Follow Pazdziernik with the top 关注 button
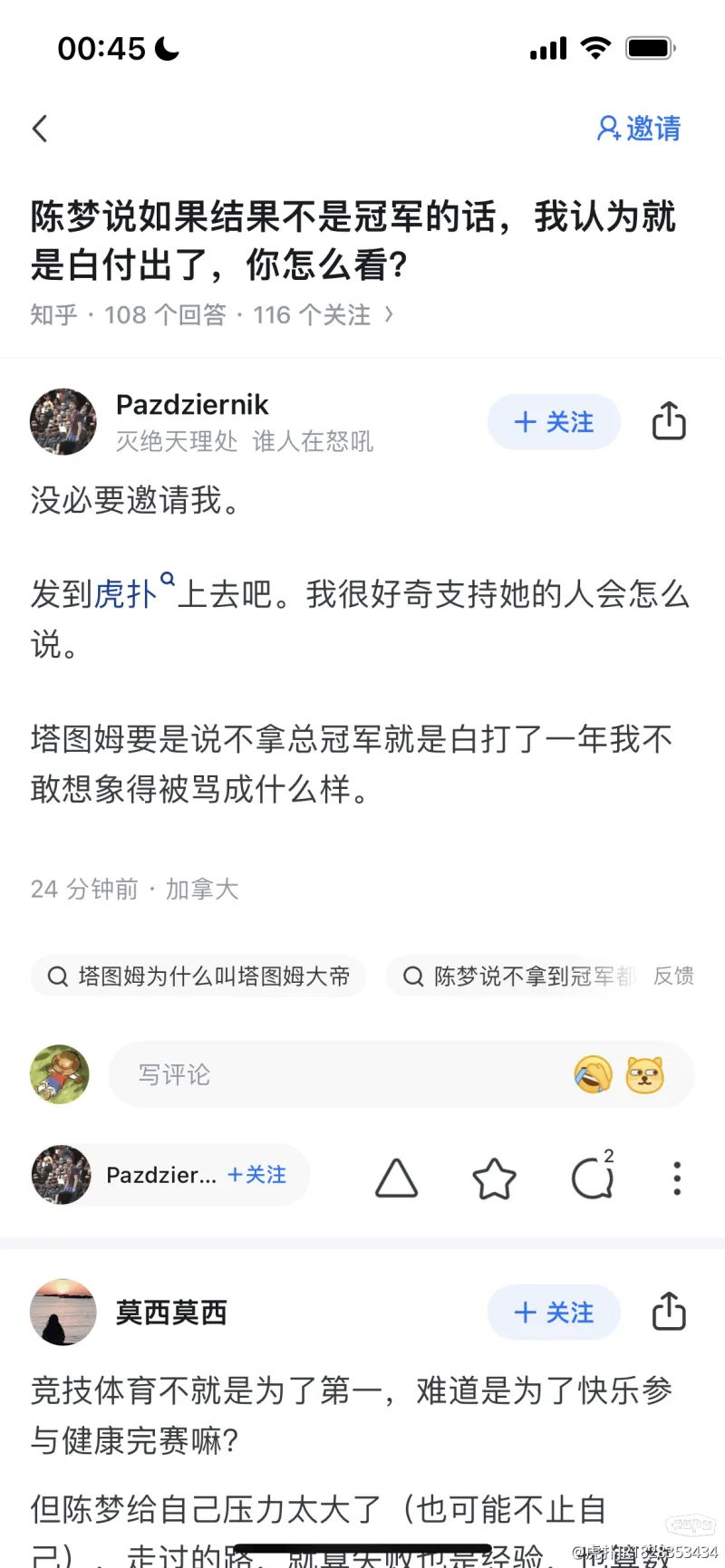 [554, 421]
